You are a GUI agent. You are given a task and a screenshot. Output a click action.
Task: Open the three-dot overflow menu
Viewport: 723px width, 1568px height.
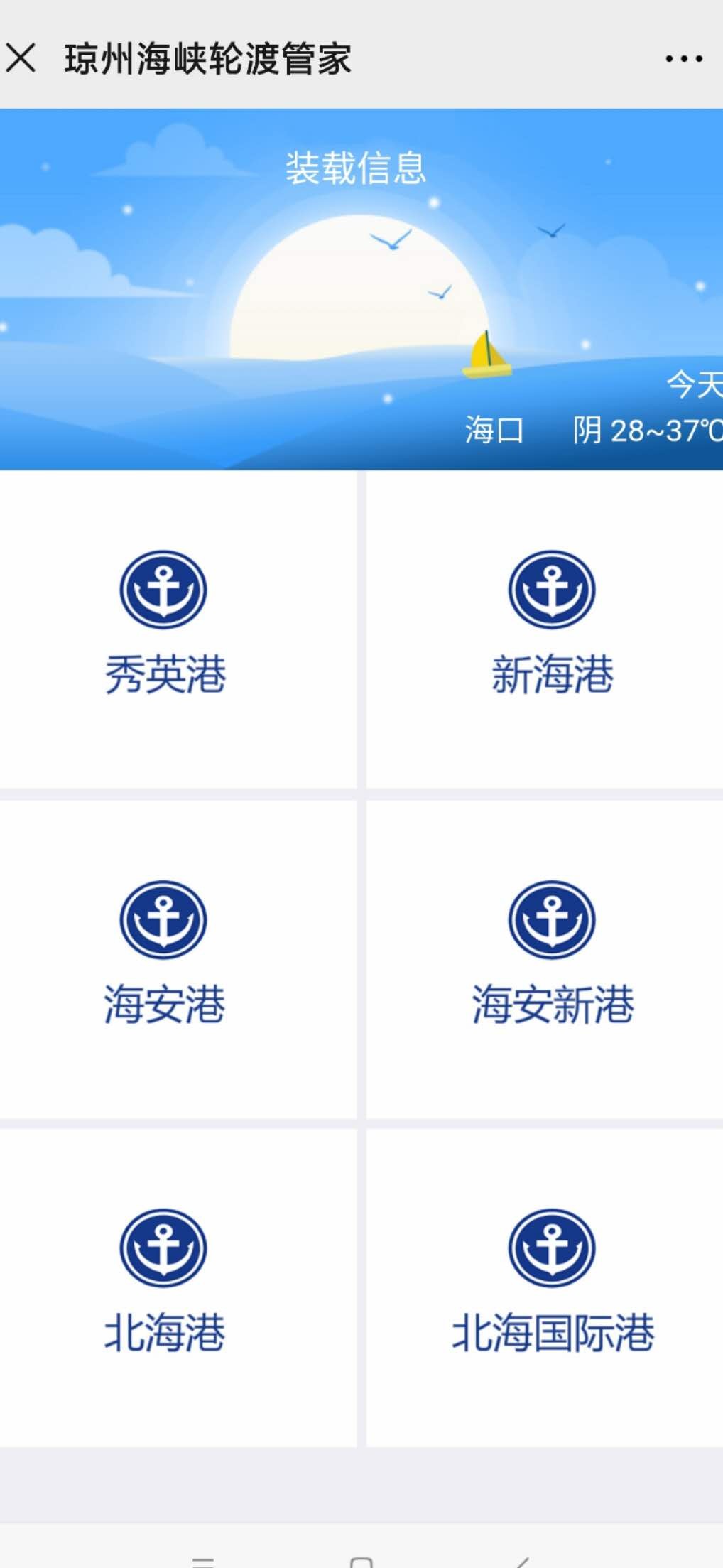683,59
